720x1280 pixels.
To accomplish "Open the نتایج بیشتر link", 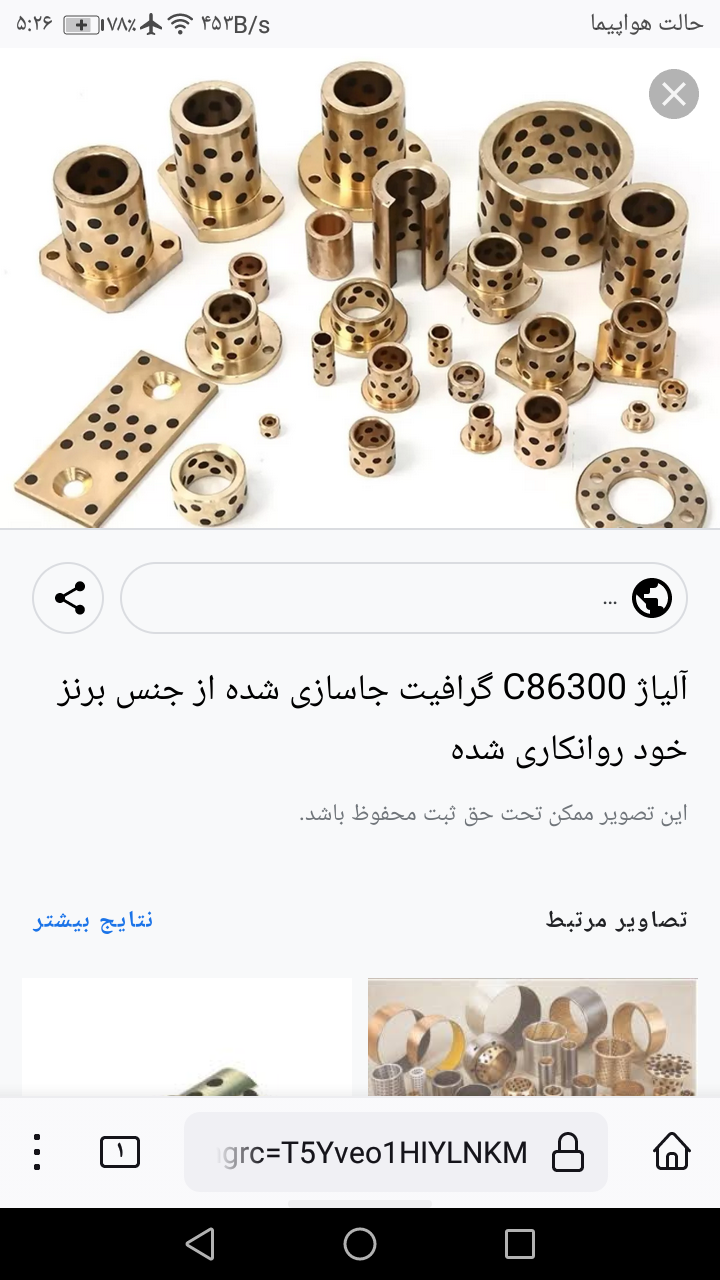I will (93, 920).
